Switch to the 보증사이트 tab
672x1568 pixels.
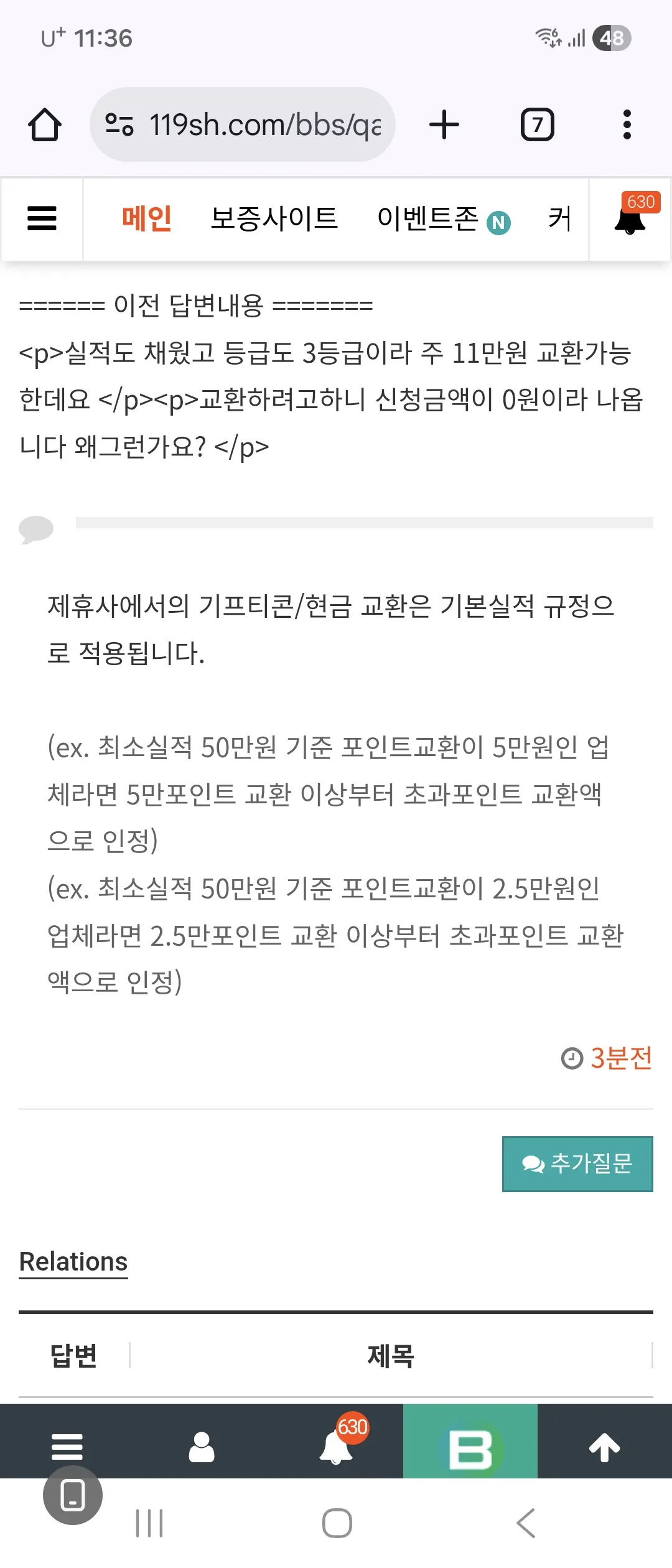coord(274,218)
